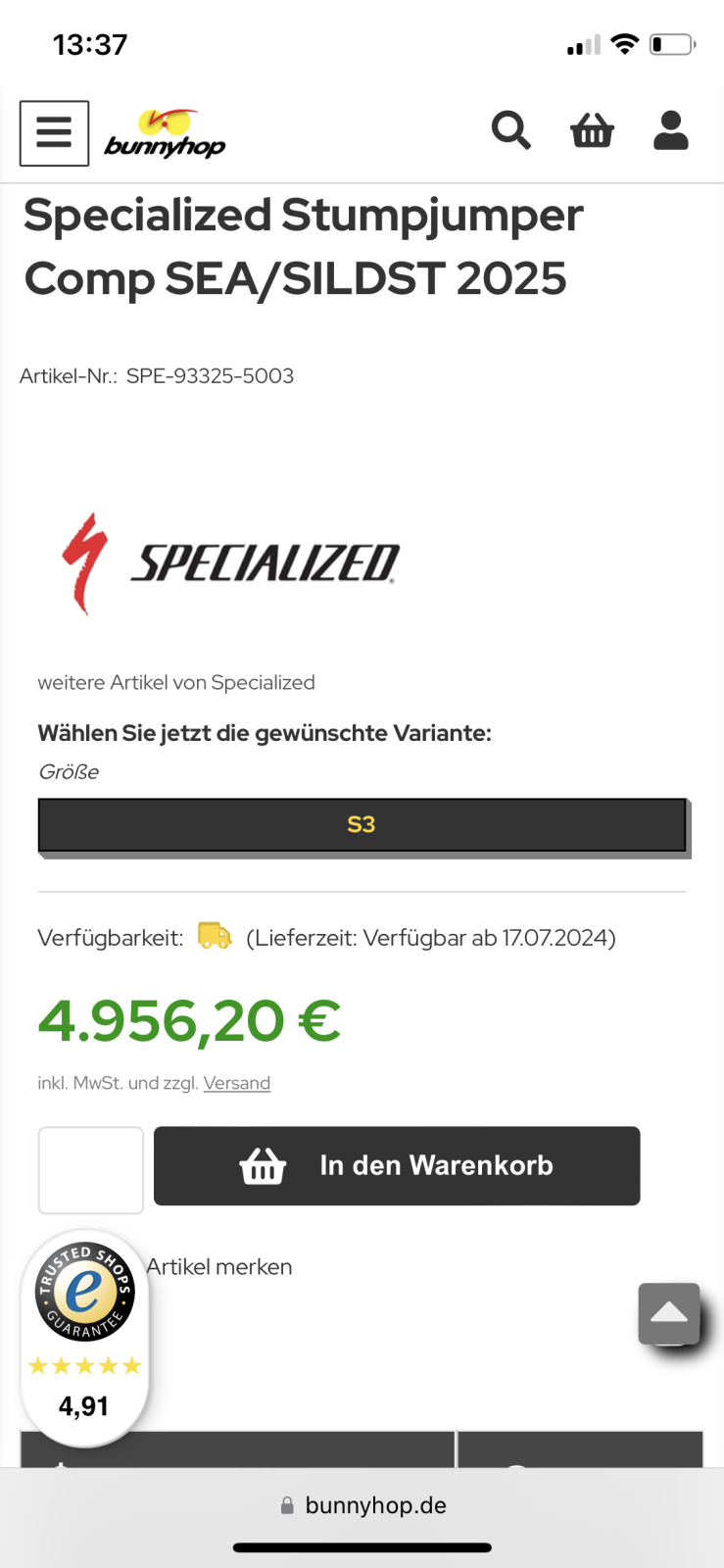The width and height of the screenshot is (724, 1568).
Task: Focus the quantity input field
Action: (91, 1170)
